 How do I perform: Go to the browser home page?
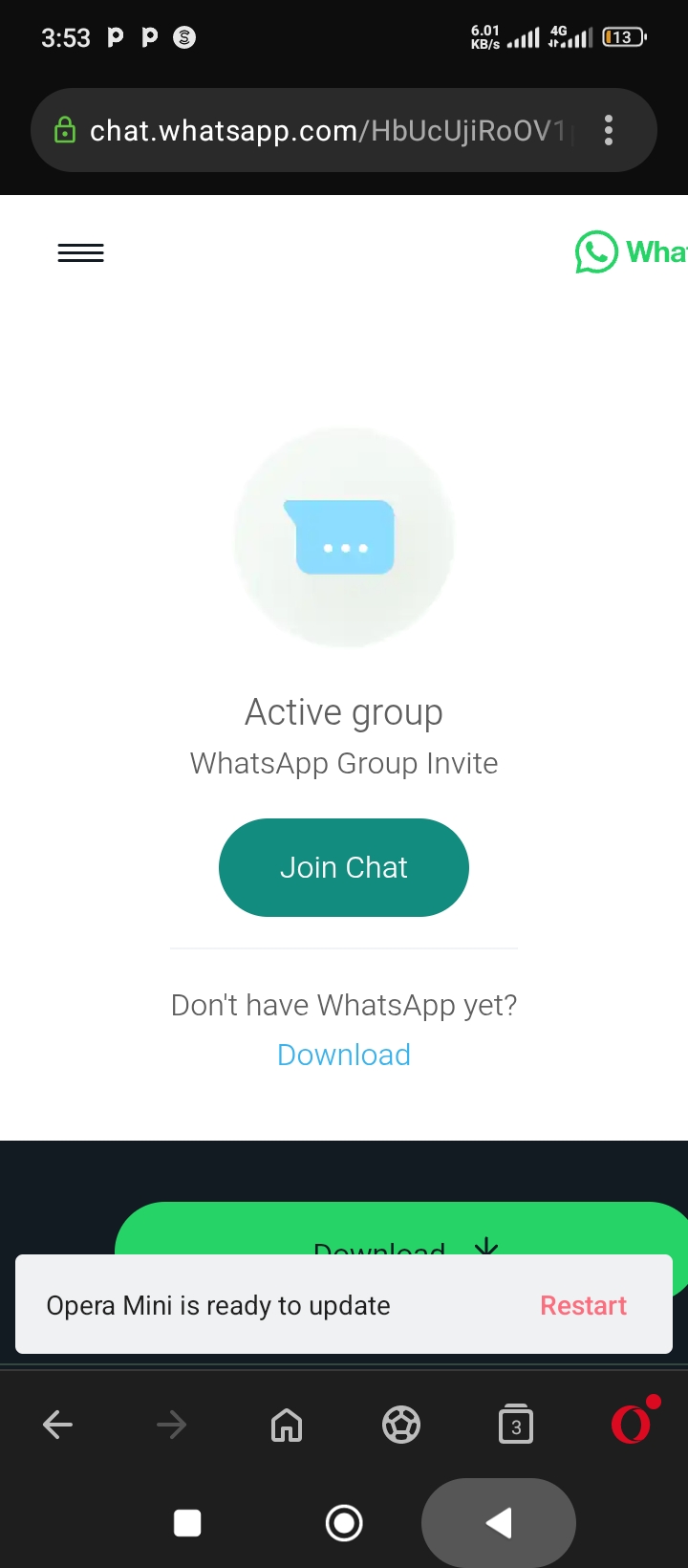pyautogui.click(x=287, y=1425)
